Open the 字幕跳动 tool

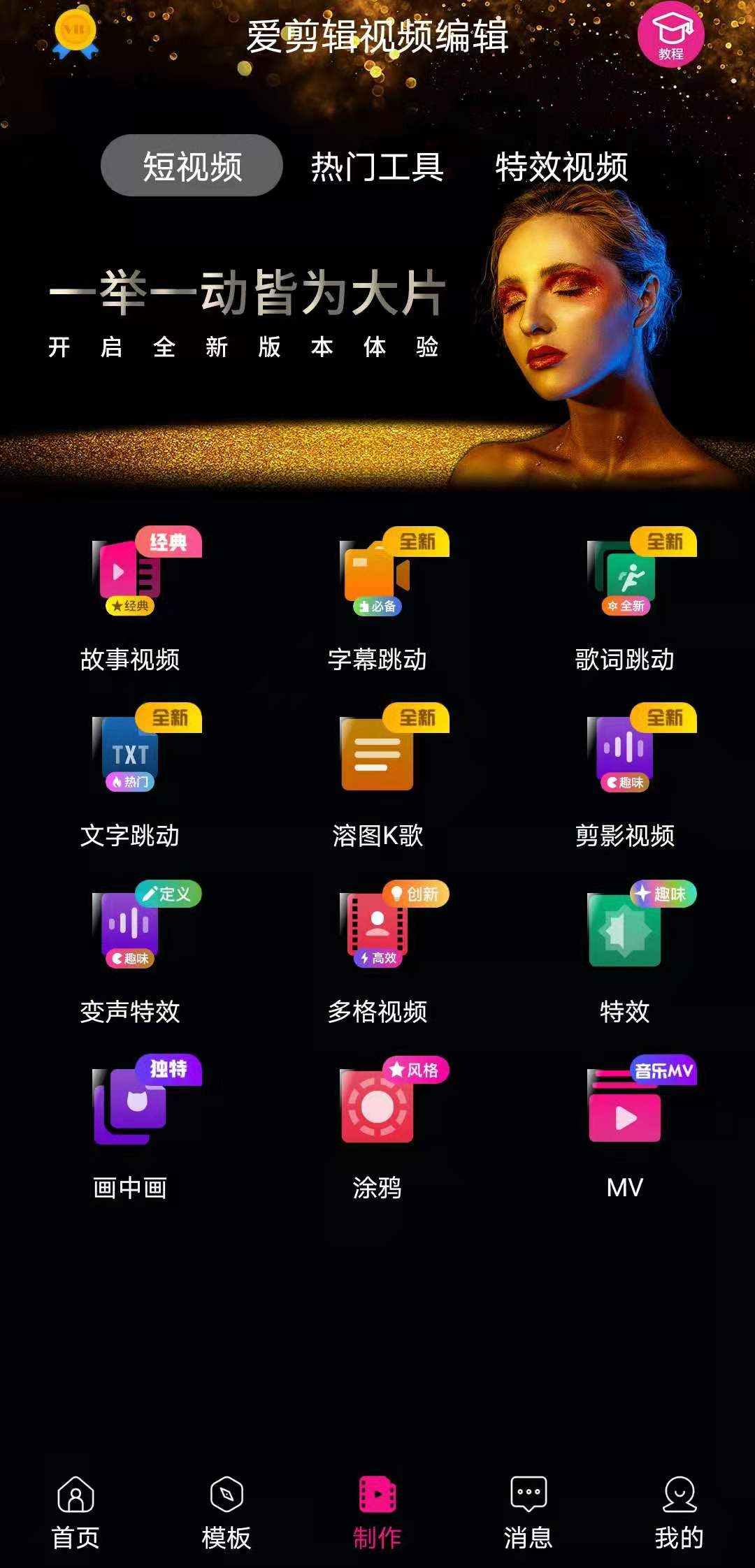(x=377, y=600)
